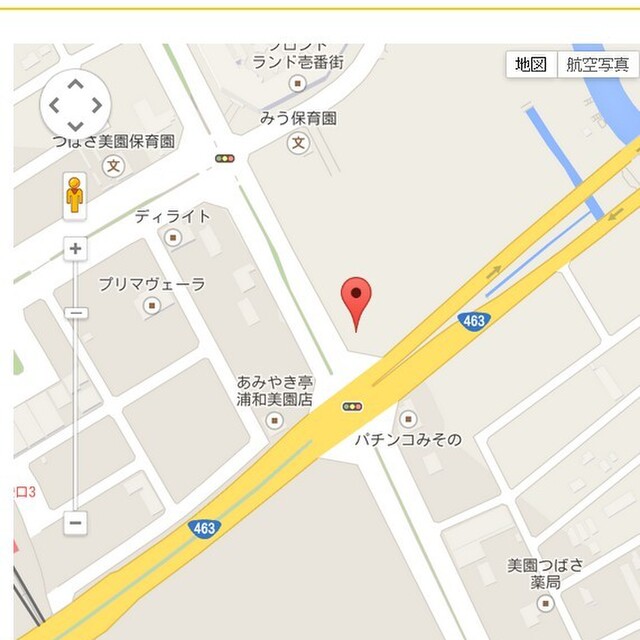Open the みう保育園 school marker
This screenshot has width=640, height=640.
pyautogui.click(x=298, y=143)
